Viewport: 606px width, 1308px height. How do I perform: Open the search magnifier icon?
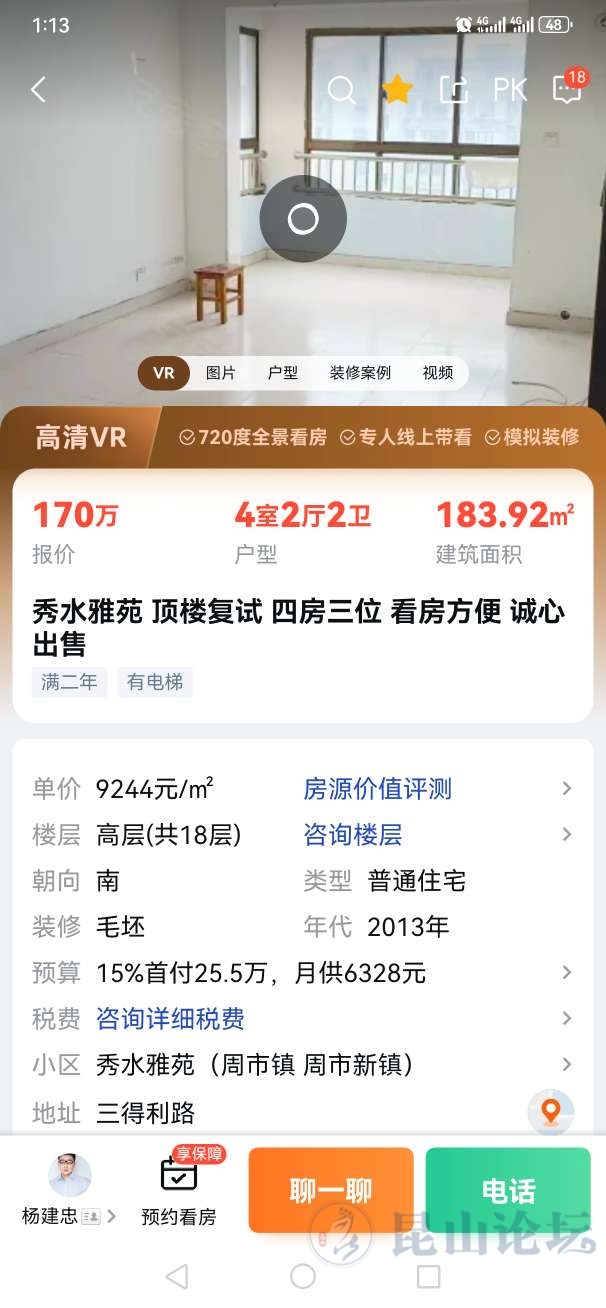click(x=342, y=90)
